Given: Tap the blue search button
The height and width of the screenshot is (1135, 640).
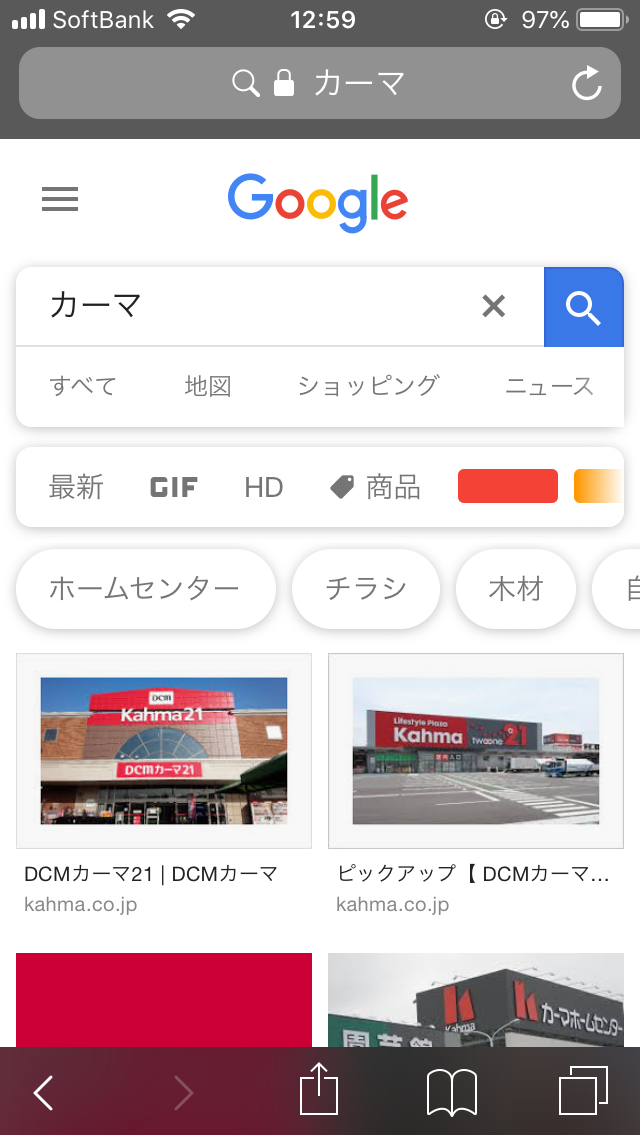Looking at the screenshot, I should (x=583, y=307).
